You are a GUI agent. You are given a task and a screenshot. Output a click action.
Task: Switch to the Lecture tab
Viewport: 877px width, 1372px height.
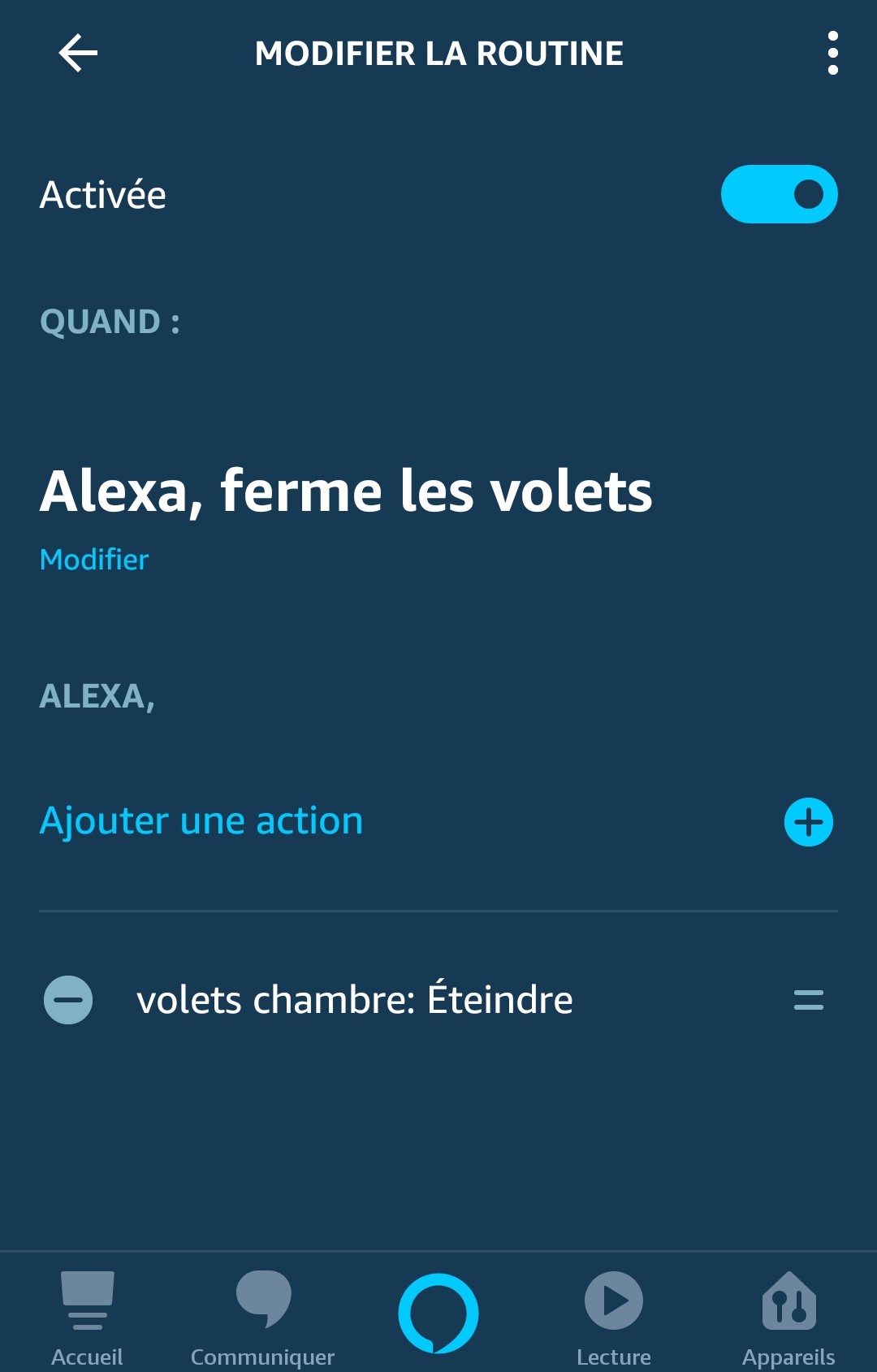(614, 1318)
